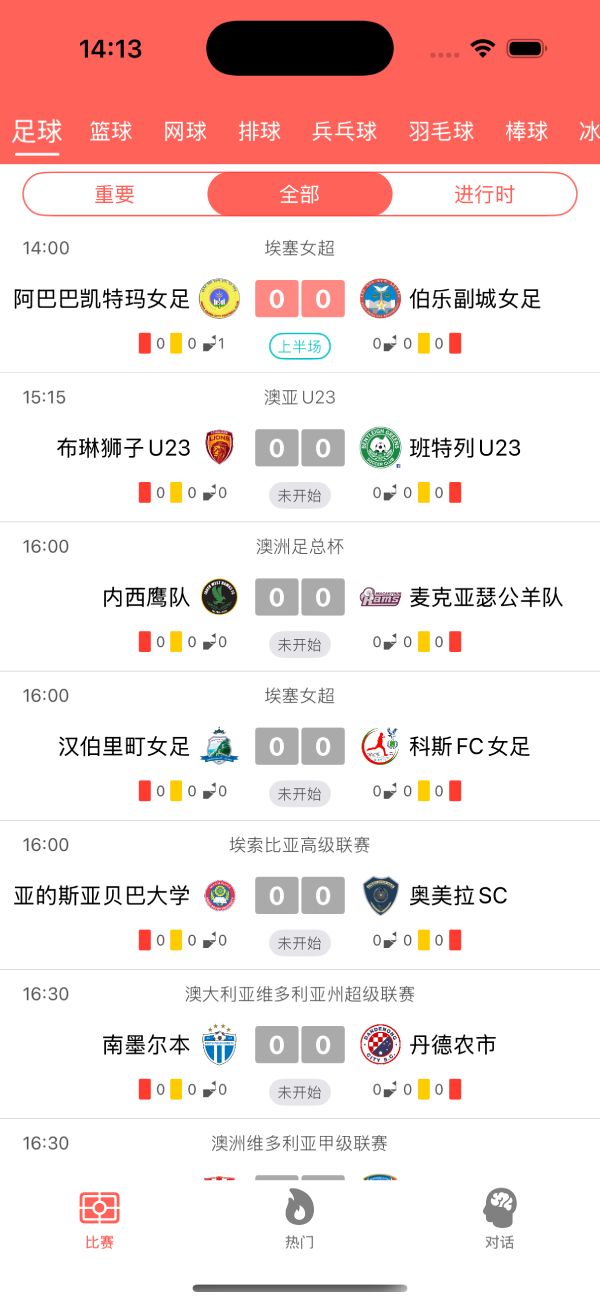600x1304 pixels.
Task: Switch to the 乒乓球 tab
Action: pos(345,131)
